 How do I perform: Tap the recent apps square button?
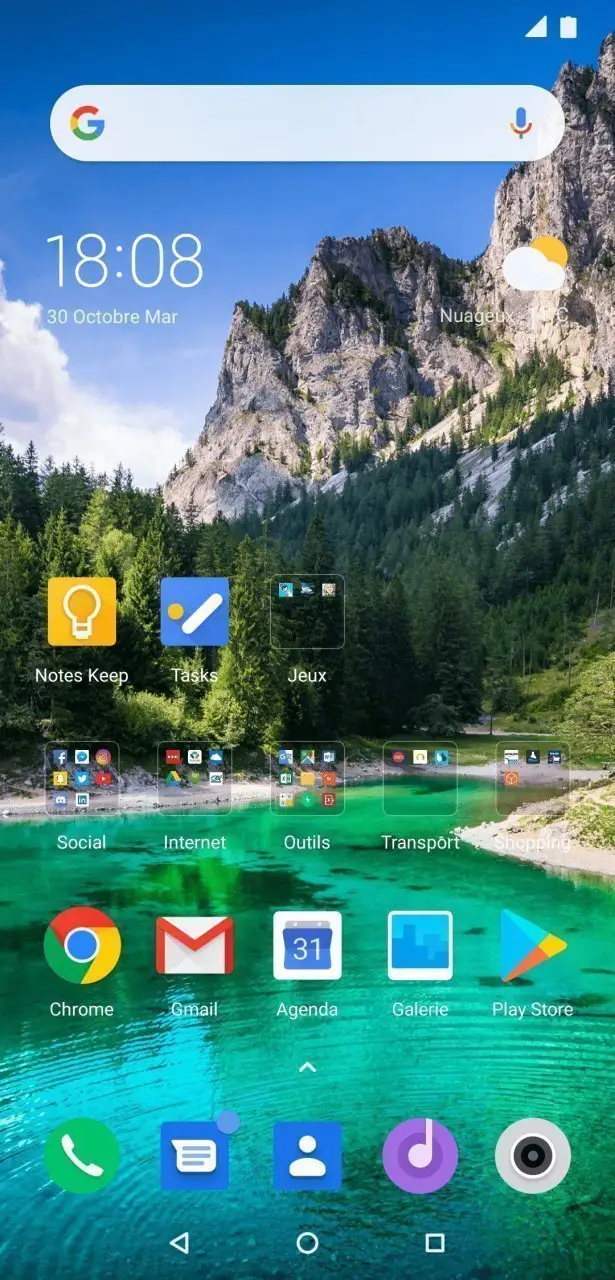click(x=435, y=1243)
